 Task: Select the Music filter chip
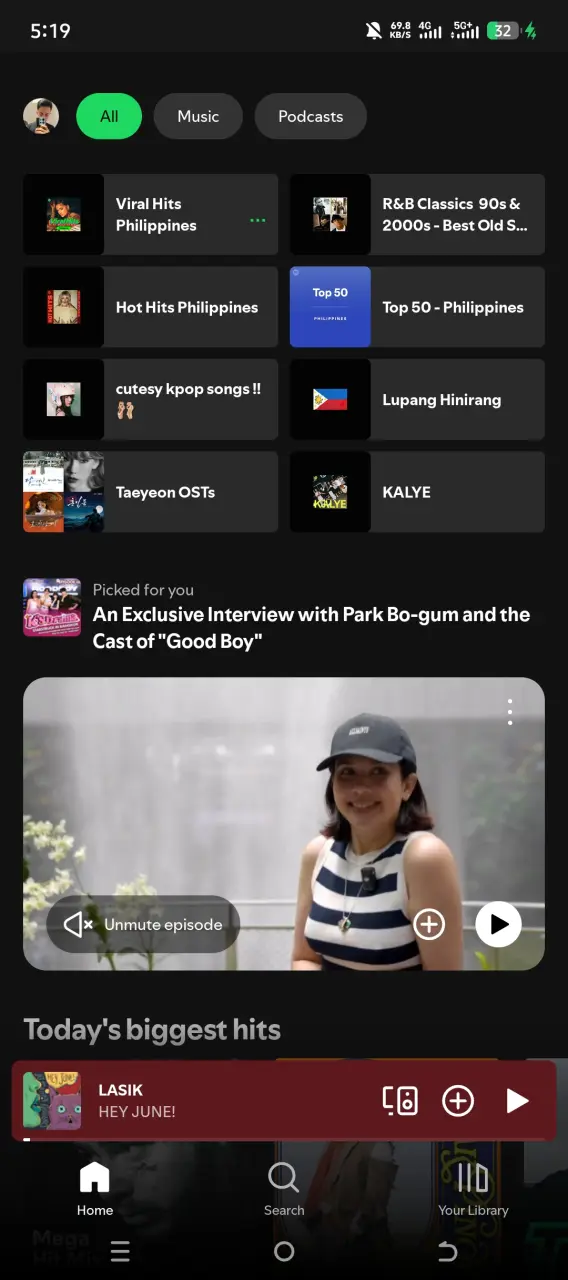198,116
